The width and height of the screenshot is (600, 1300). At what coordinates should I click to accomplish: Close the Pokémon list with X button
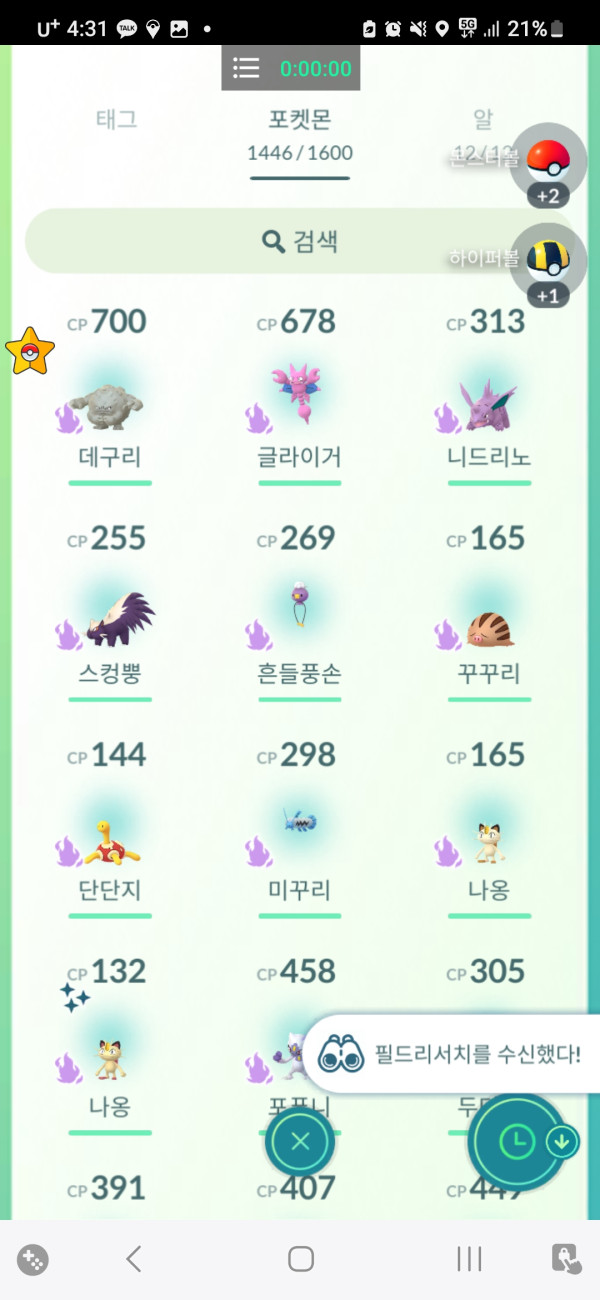click(300, 1141)
